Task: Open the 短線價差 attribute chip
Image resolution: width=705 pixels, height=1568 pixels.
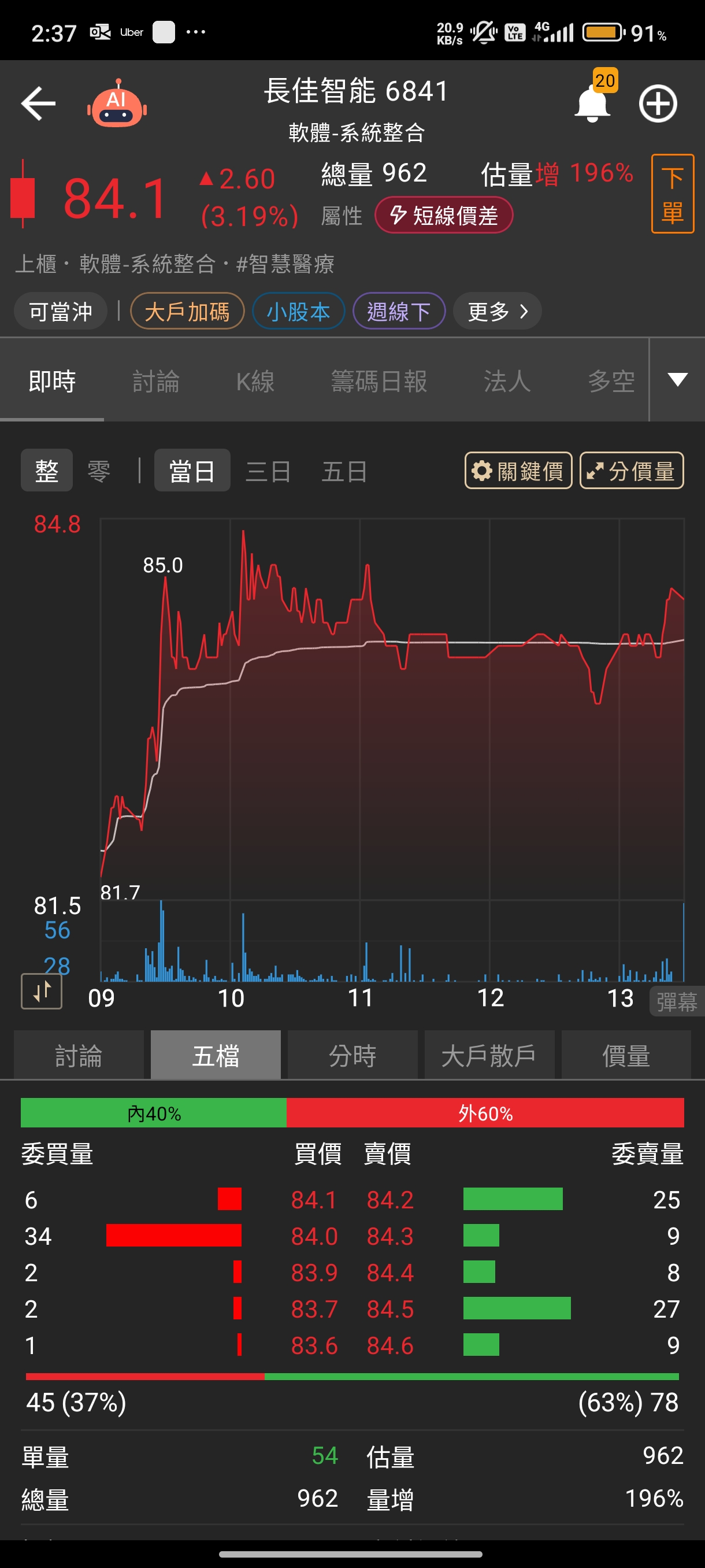Action: tap(443, 216)
